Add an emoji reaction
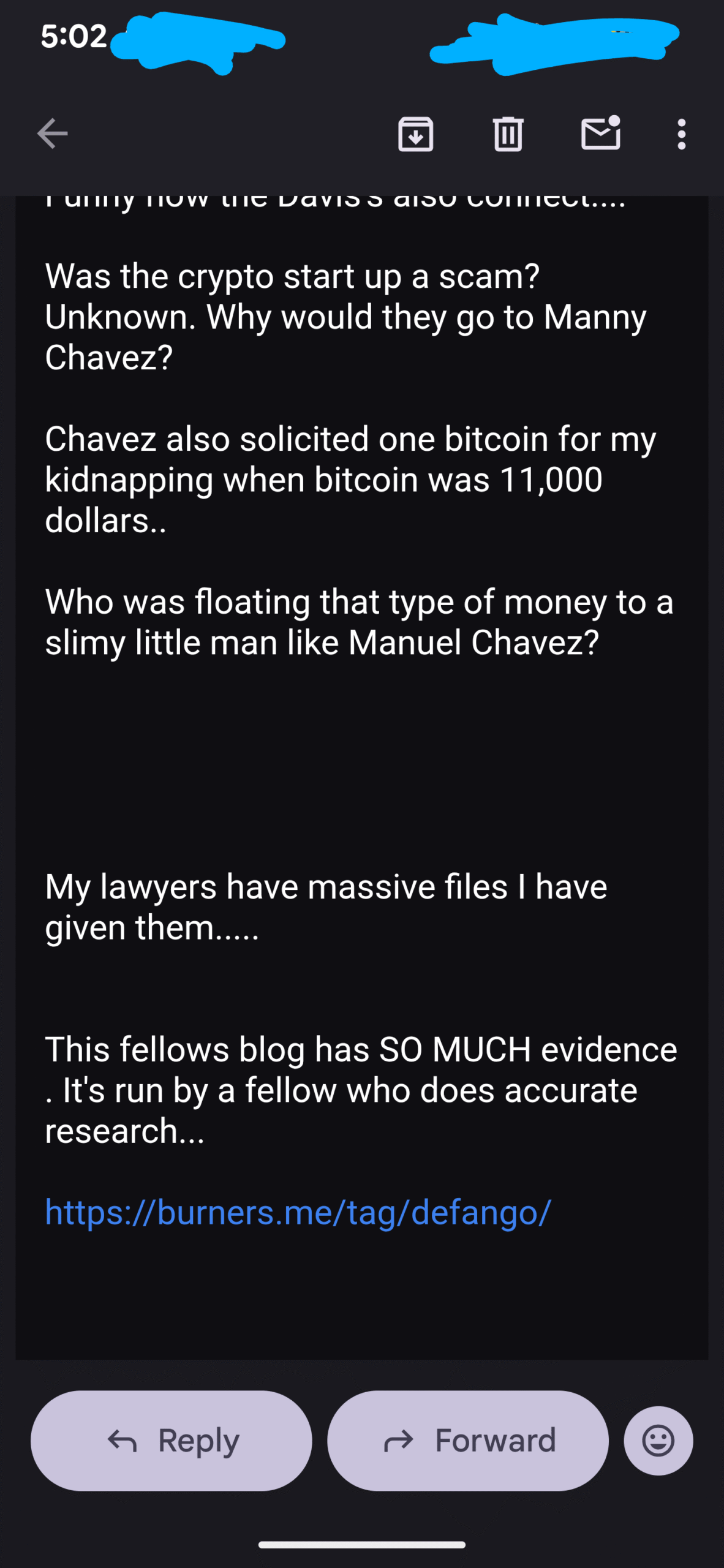The width and height of the screenshot is (724, 1568). point(658,1441)
